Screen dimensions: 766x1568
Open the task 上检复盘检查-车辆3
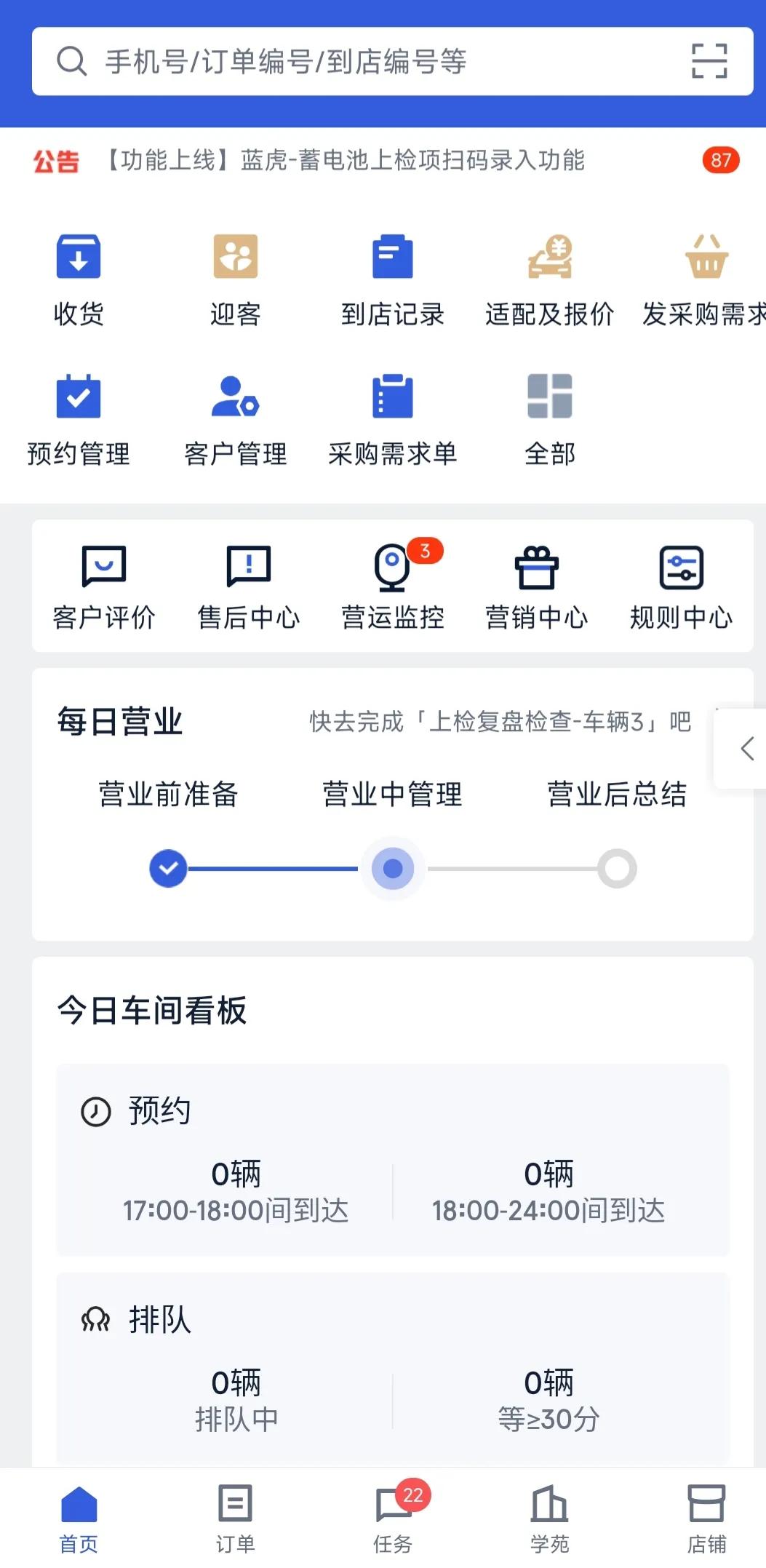pyautogui.click(x=500, y=721)
